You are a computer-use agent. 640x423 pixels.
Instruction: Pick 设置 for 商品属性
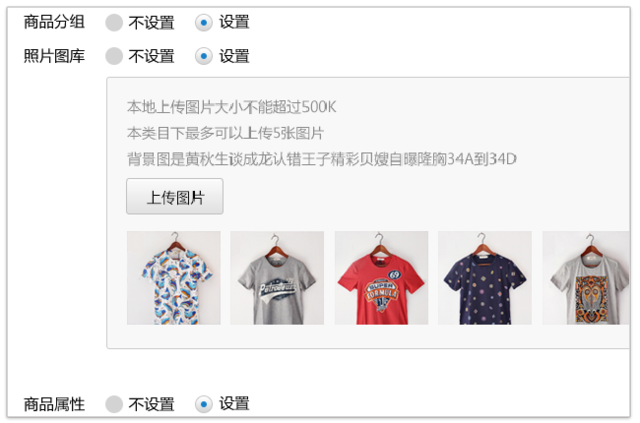(204, 404)
